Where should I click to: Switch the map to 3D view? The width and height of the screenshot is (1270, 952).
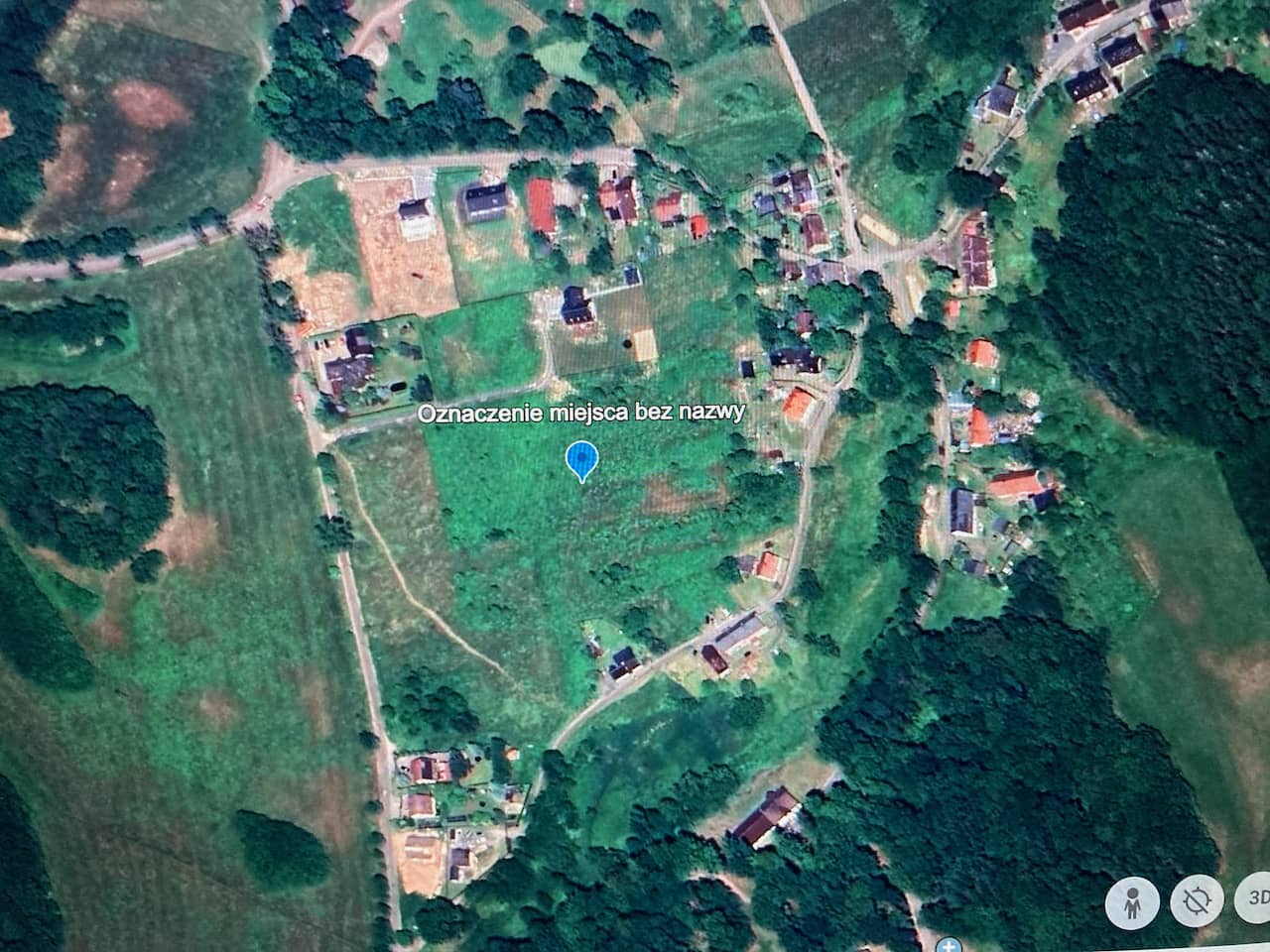pyautogui.click(x=1254, y=900)
